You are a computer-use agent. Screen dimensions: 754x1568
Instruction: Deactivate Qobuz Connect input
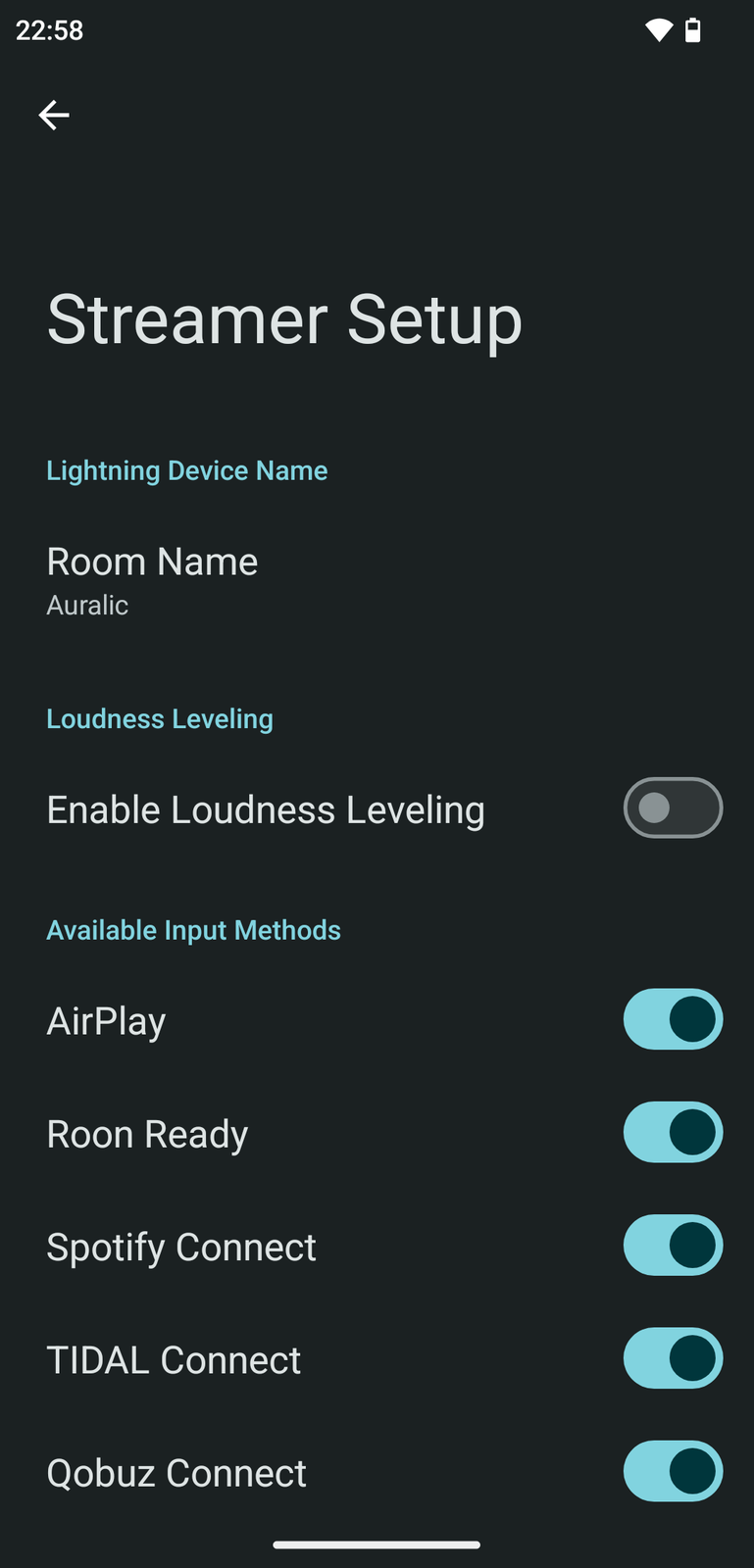click(673, 1471)
